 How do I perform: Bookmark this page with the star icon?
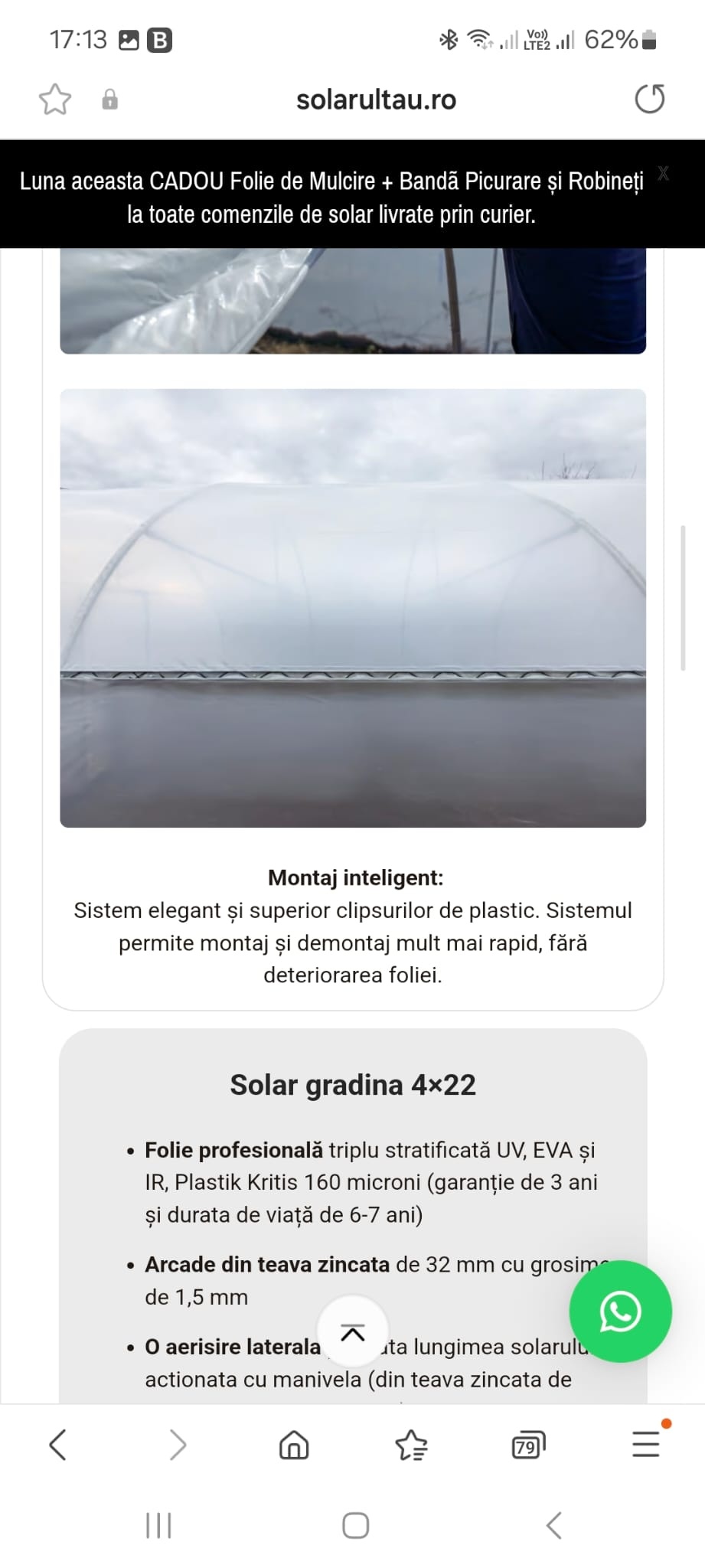tap(55, 100)
